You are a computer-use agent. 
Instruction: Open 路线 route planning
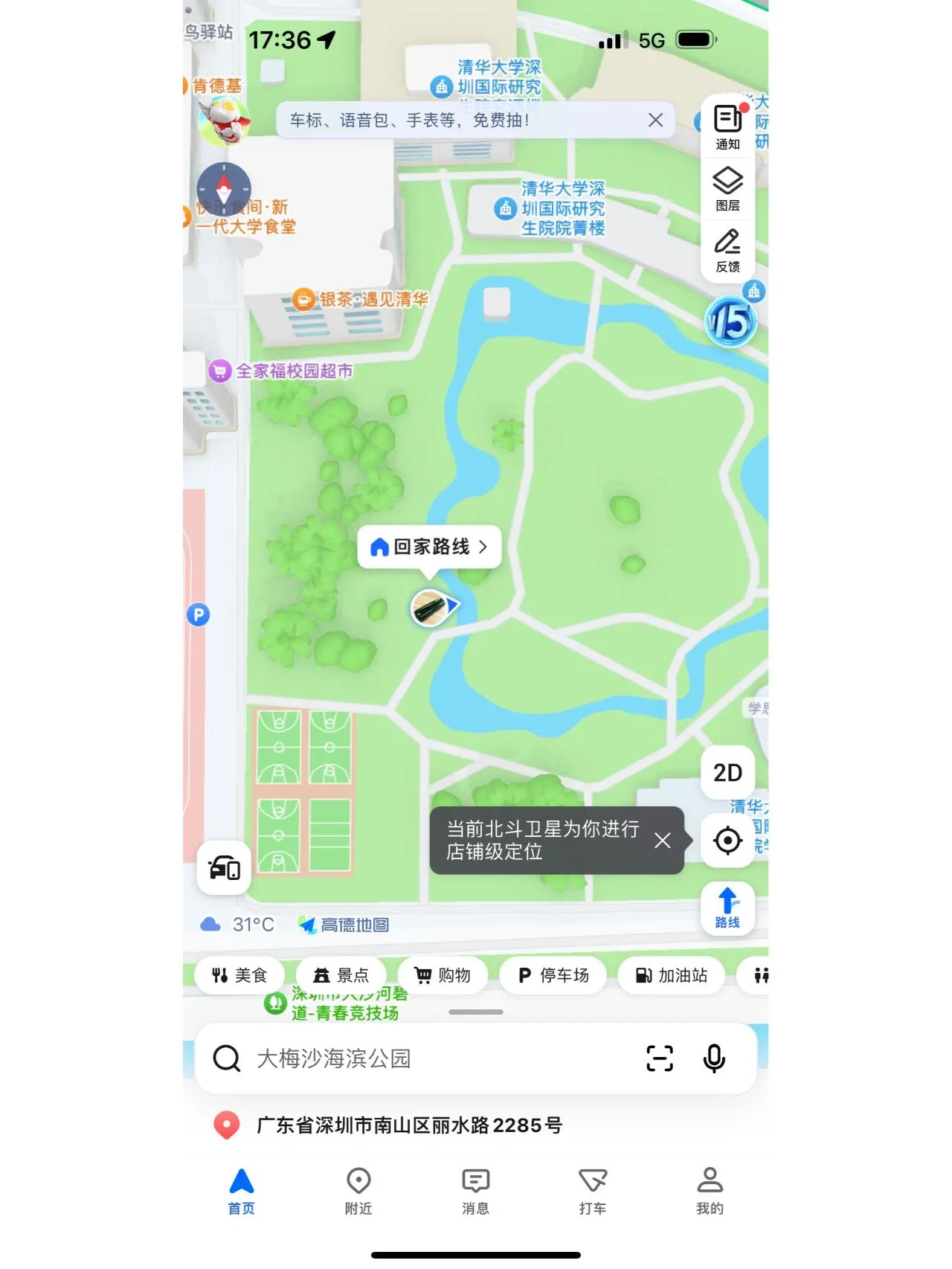click(x=727, y=908)
